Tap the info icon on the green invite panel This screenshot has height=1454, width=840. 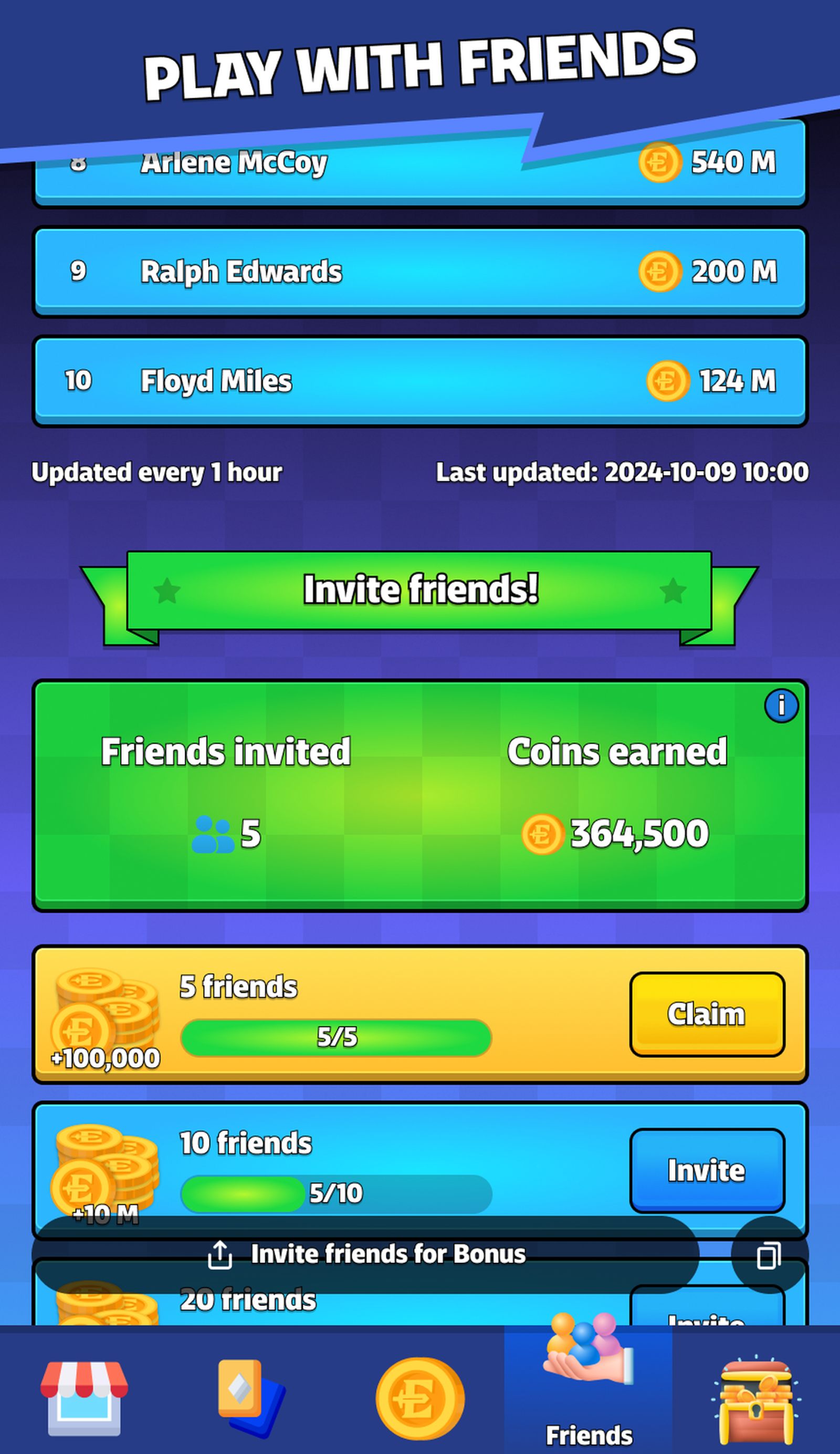[782, 705]
